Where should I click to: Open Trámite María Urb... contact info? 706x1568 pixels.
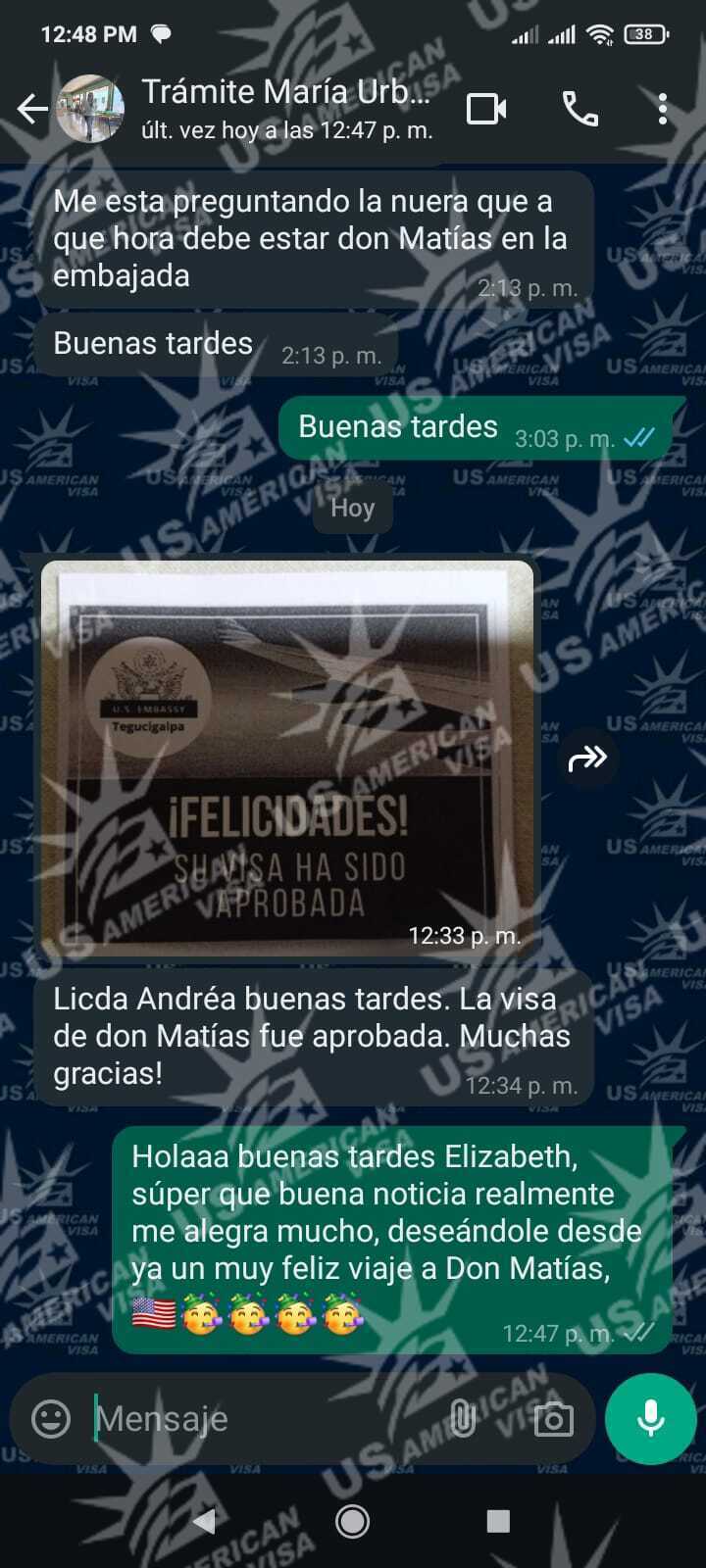(x=286, y=108)
